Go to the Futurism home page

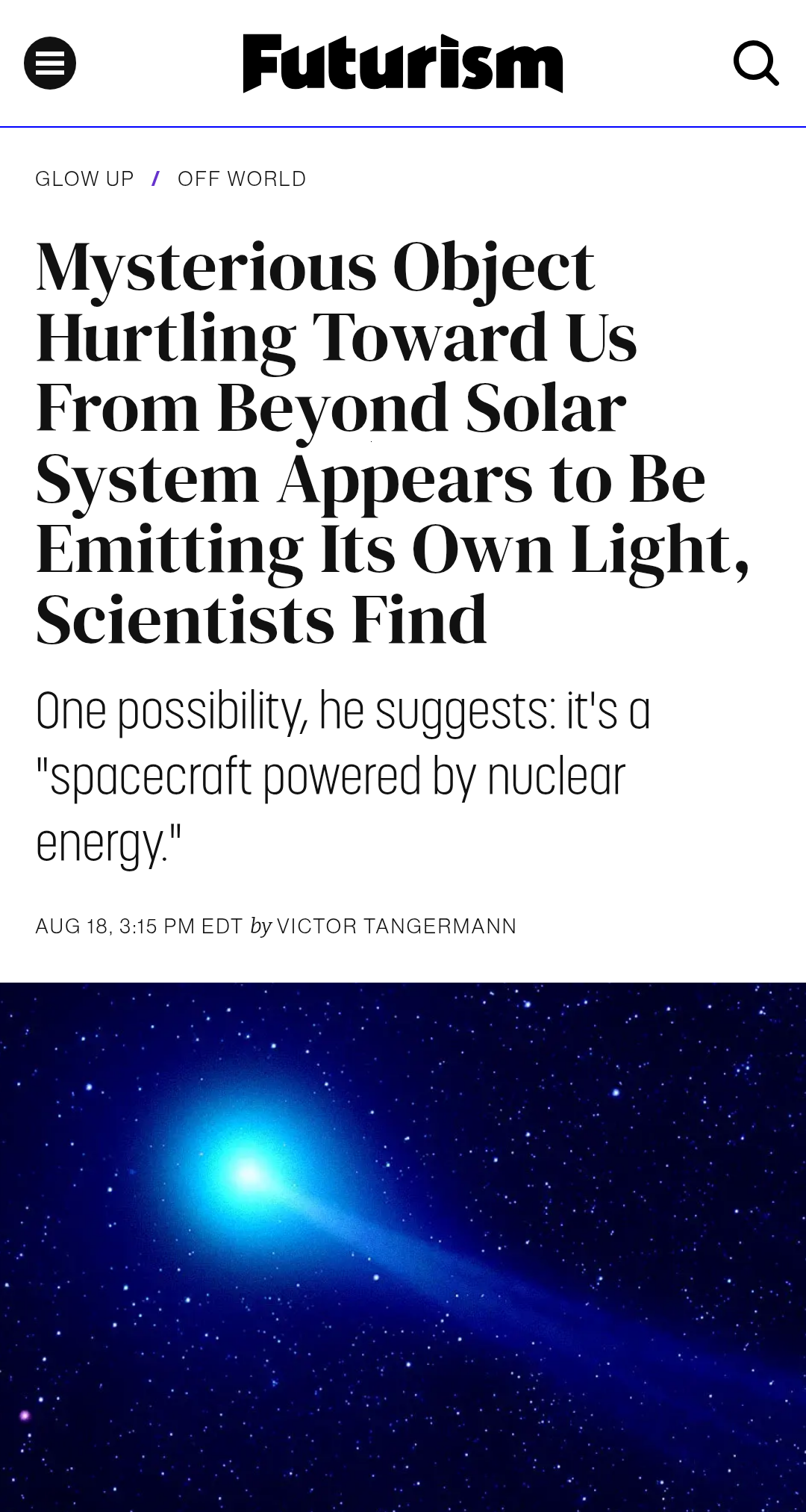[x=403, y=63]
